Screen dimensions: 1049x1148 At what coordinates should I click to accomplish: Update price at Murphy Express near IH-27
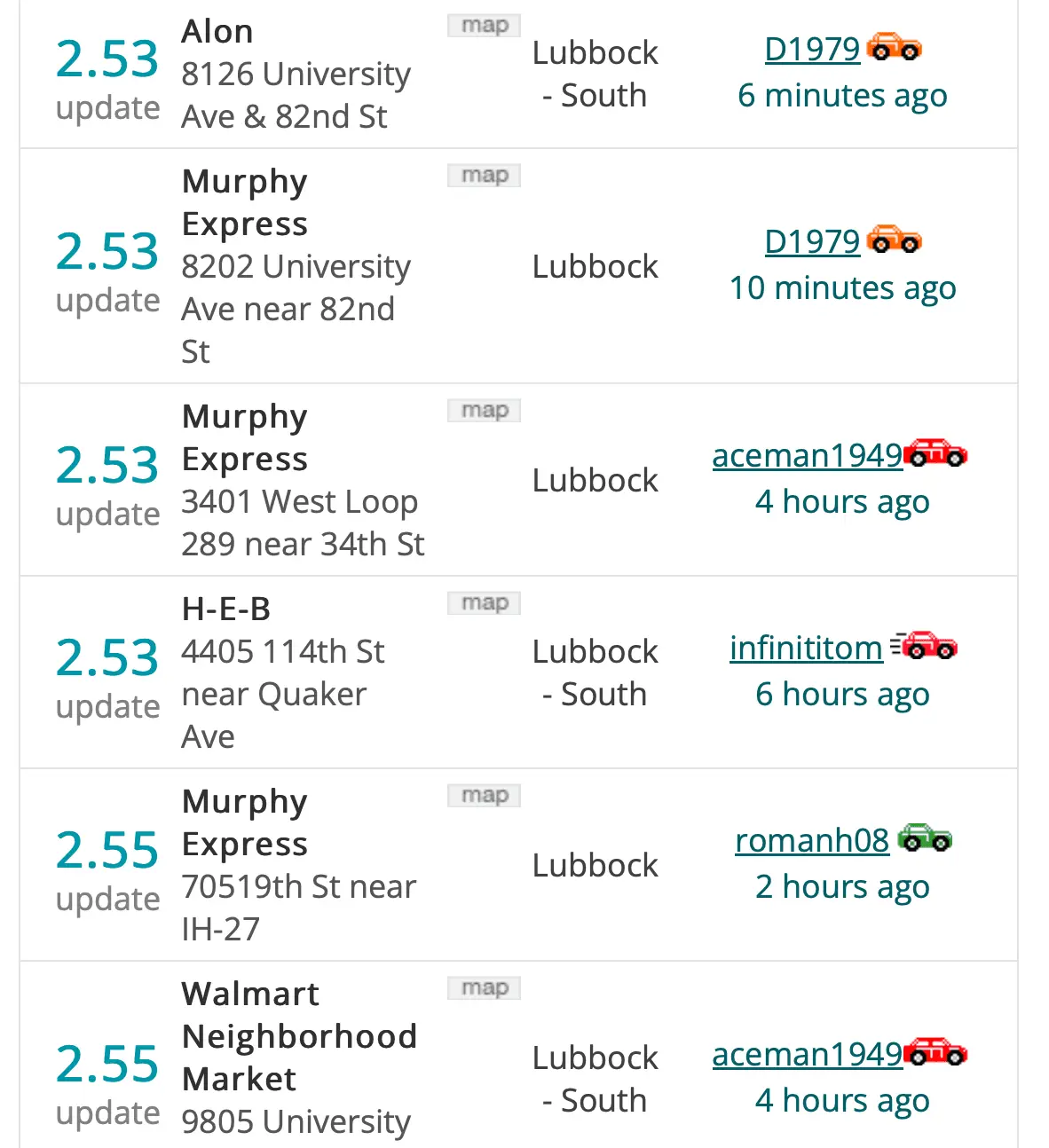tap(107, 900)
